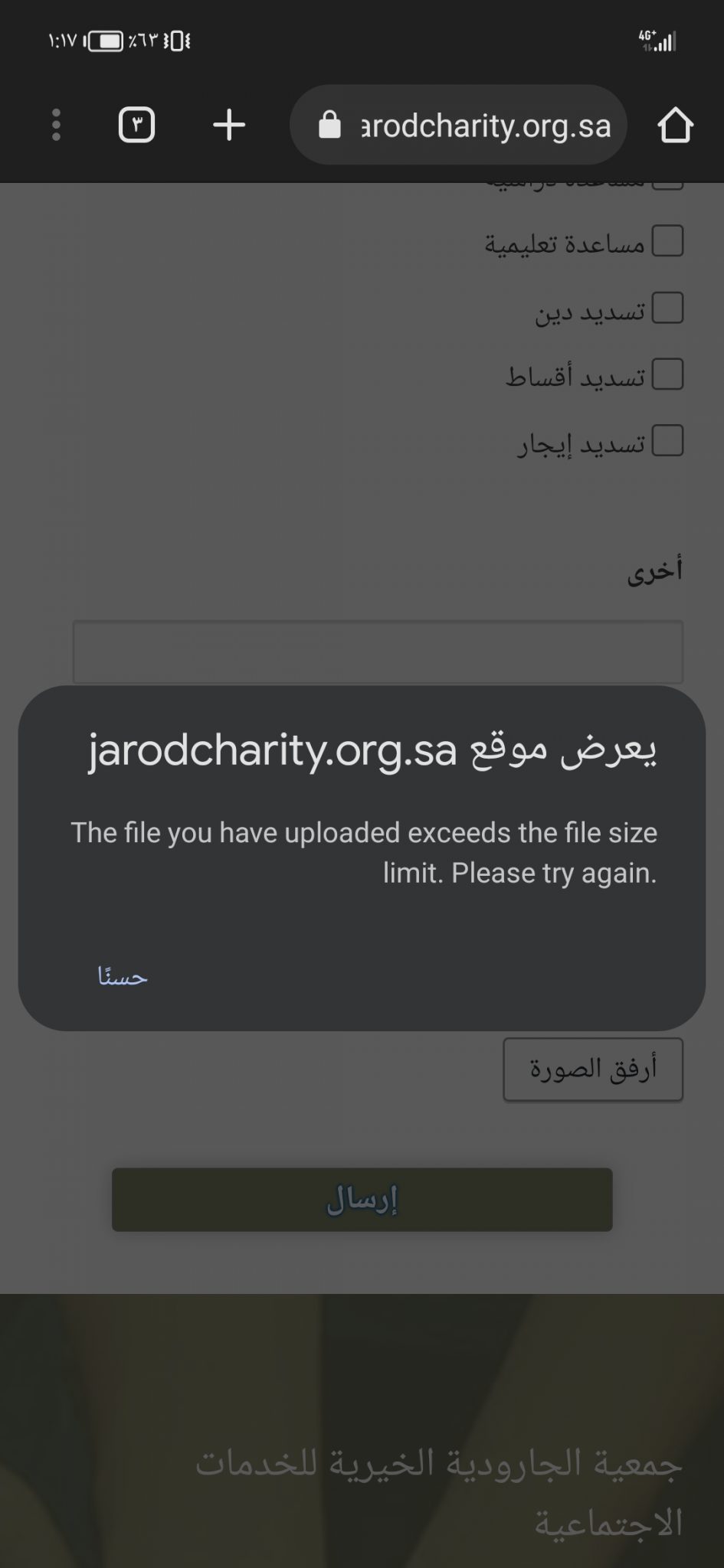Focus the أخرى text field
Viewport: 724px width, 1568px height.
[x=378, y=652]
